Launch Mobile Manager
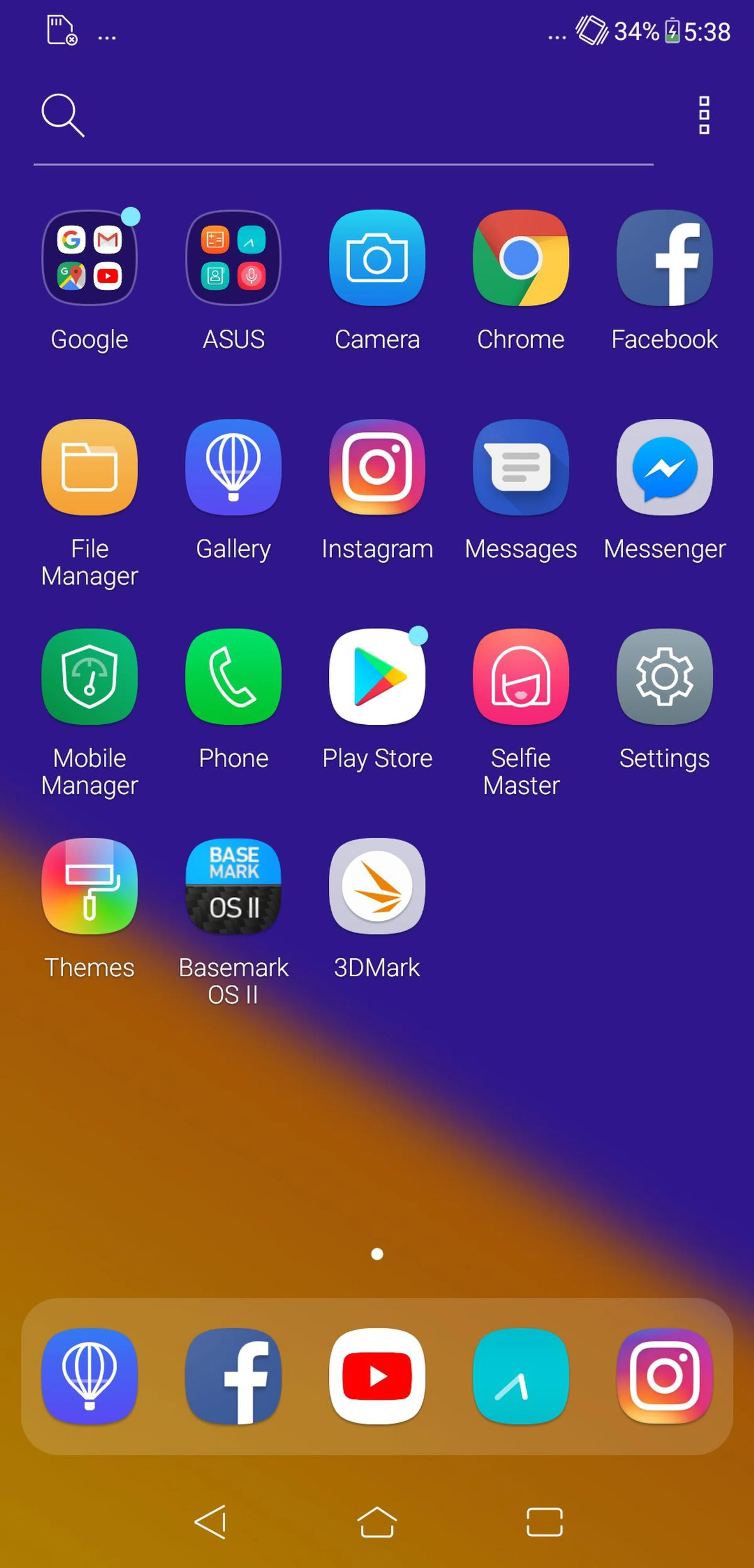754x1568 pixels. pos(90,677)
